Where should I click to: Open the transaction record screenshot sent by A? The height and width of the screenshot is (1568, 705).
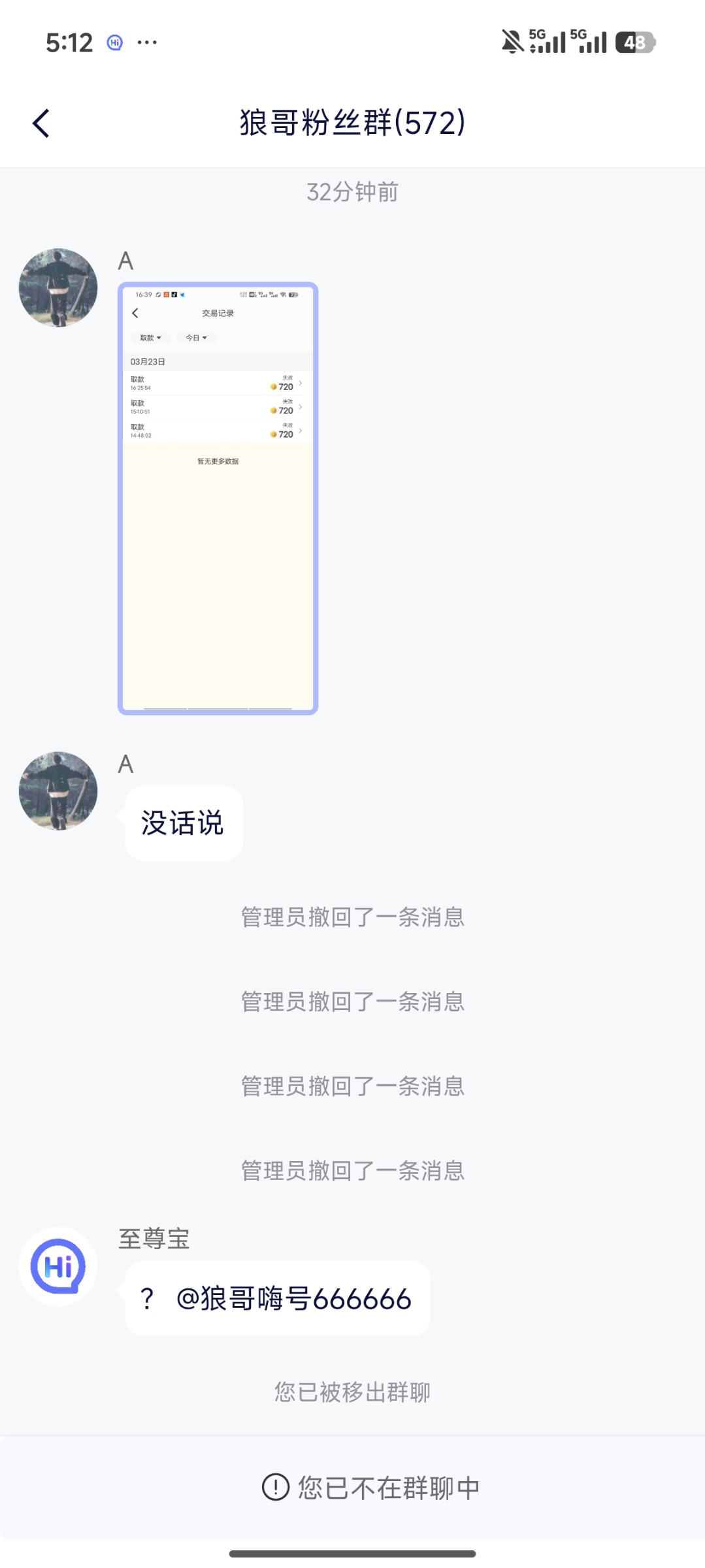click(218, 498)
